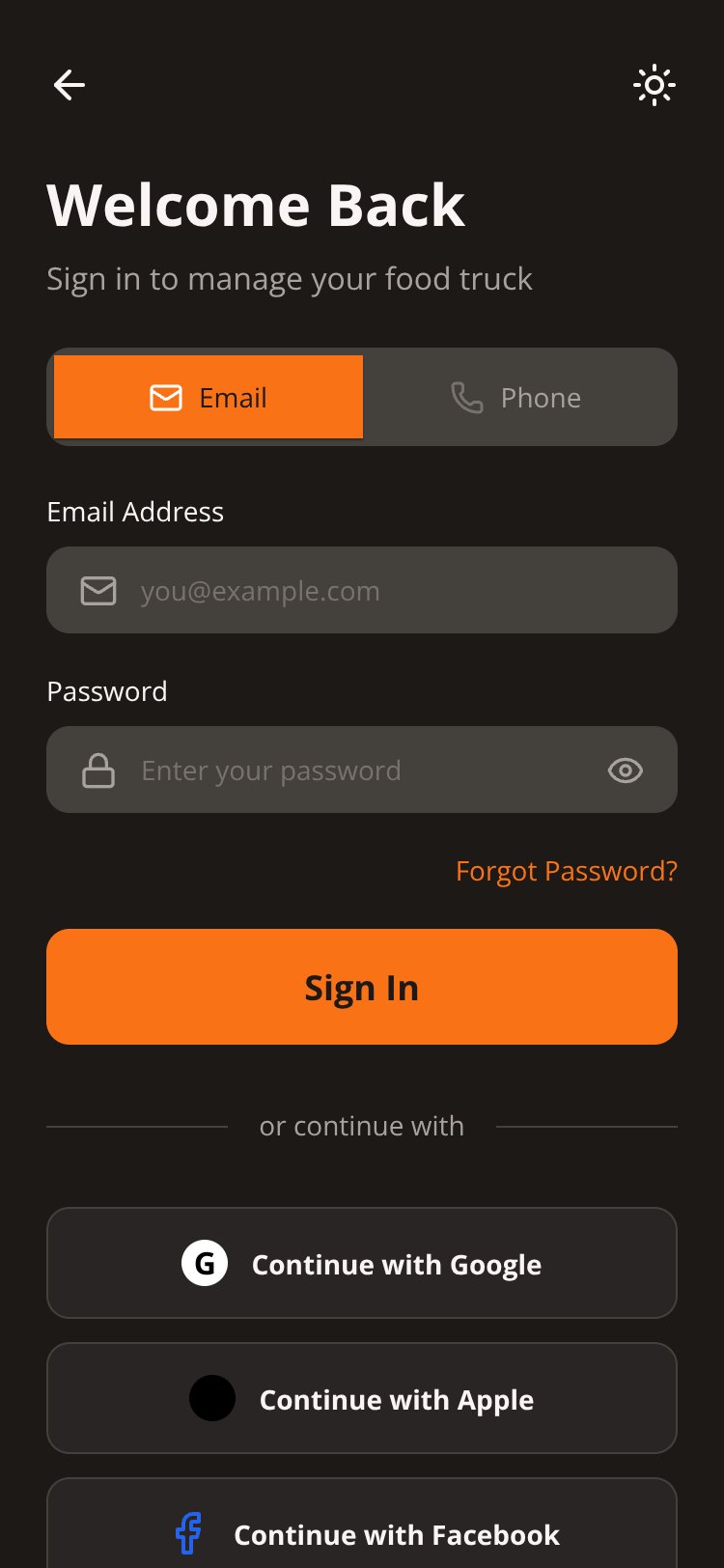Continue with Facebook
The image size is (724, 1568).
coord(362,1526)
